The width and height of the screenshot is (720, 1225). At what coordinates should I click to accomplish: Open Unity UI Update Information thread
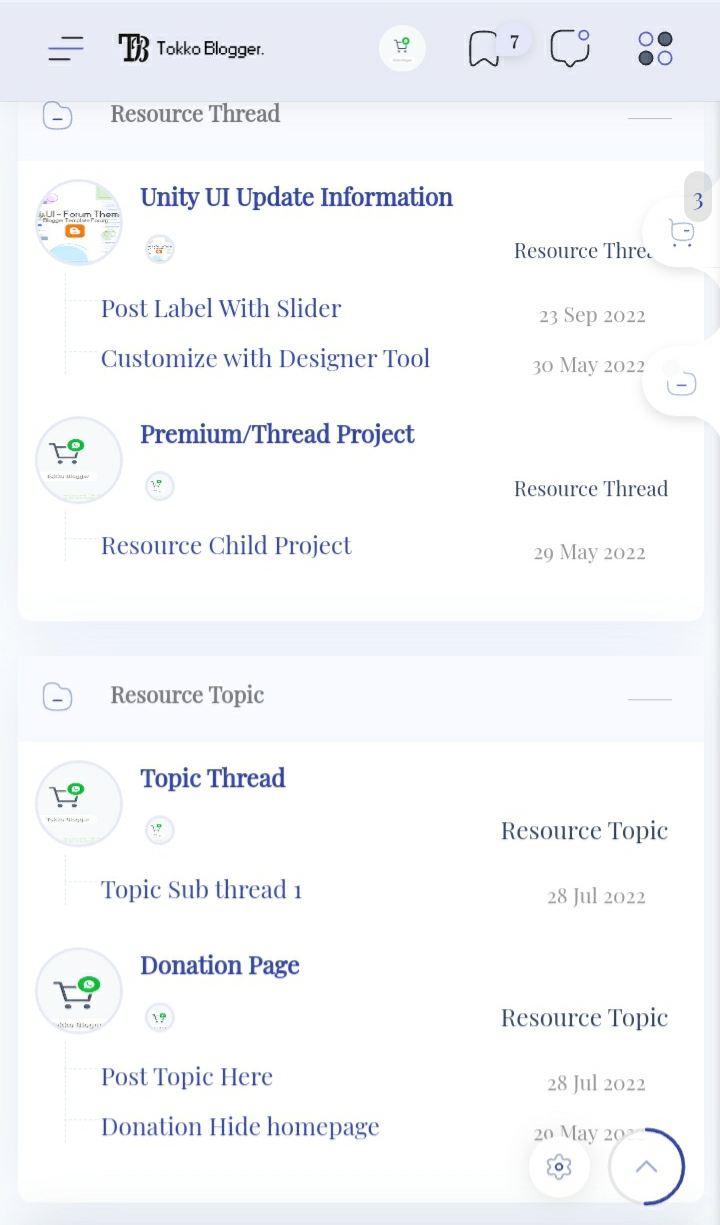tap(296, 197)
